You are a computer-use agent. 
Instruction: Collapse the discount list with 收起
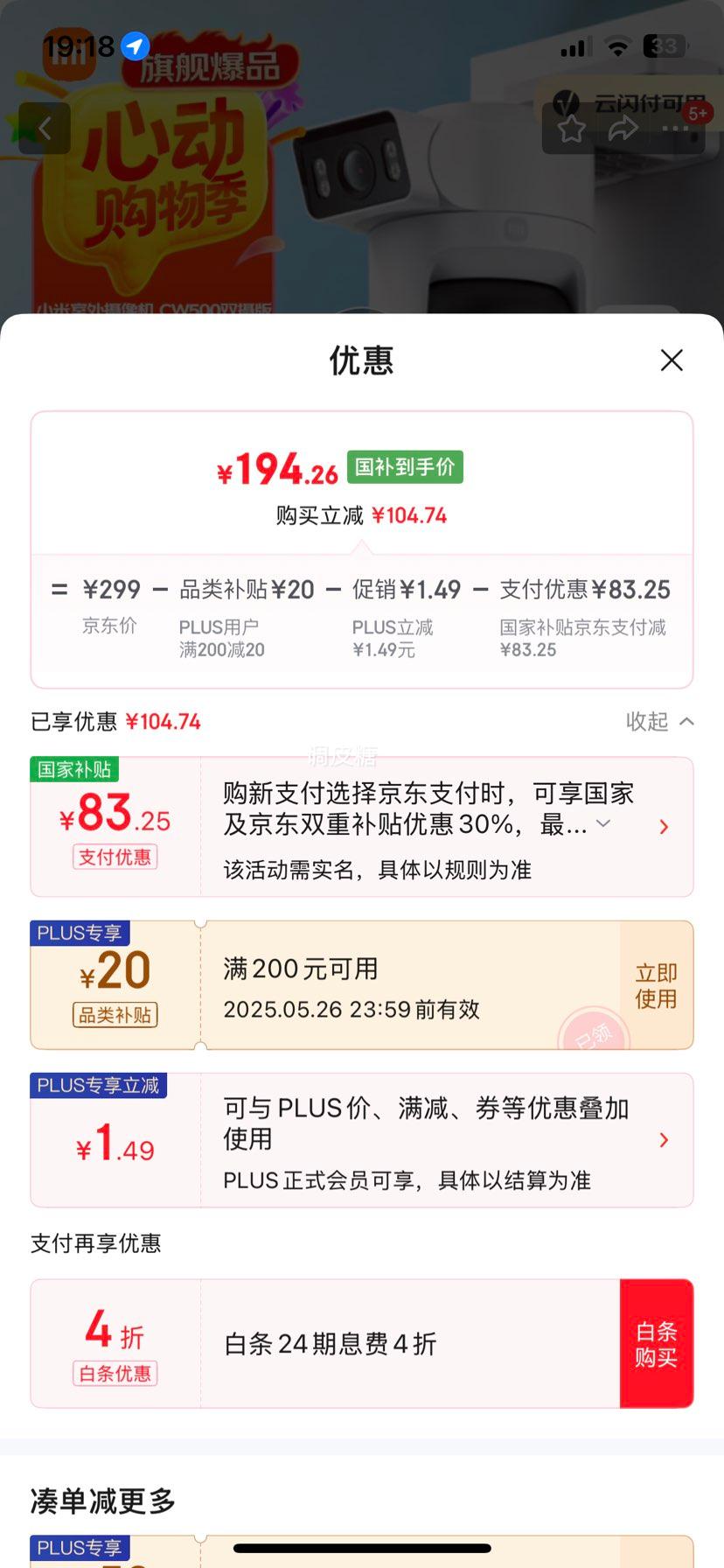click(660, 721)
